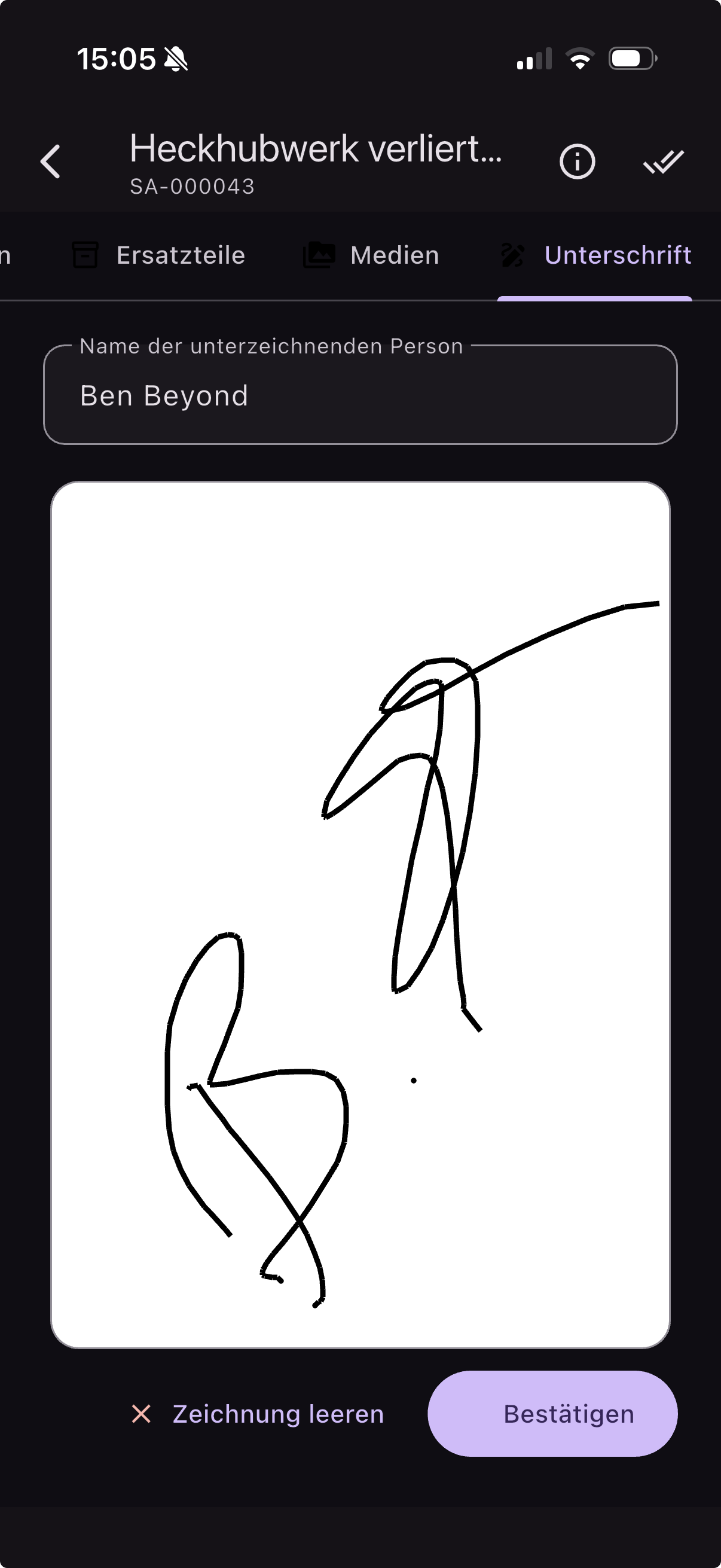Confirm signature with Bestätigen
721x1568 pixels.
click(552, 1413)
